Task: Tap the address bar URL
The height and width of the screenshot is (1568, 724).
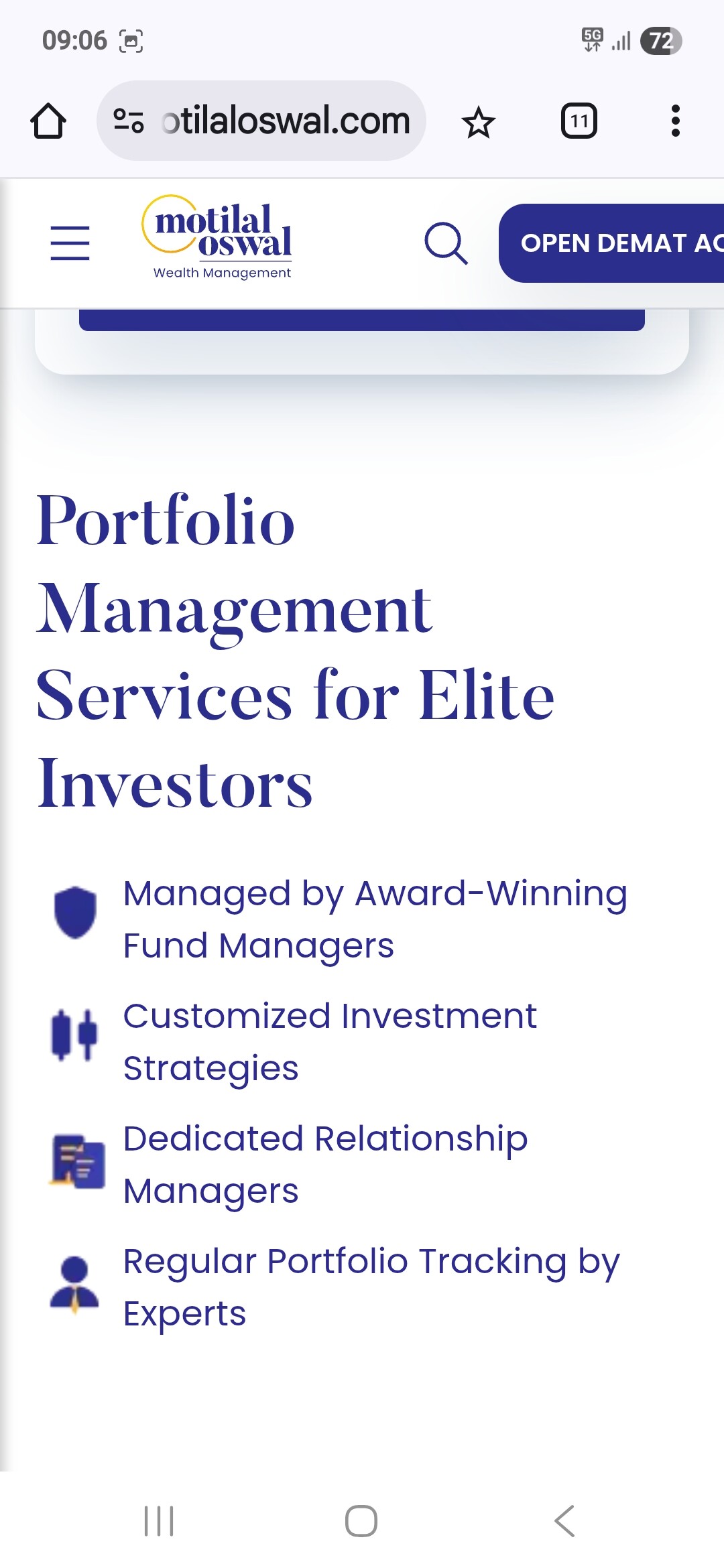Action: click(286, 121)
